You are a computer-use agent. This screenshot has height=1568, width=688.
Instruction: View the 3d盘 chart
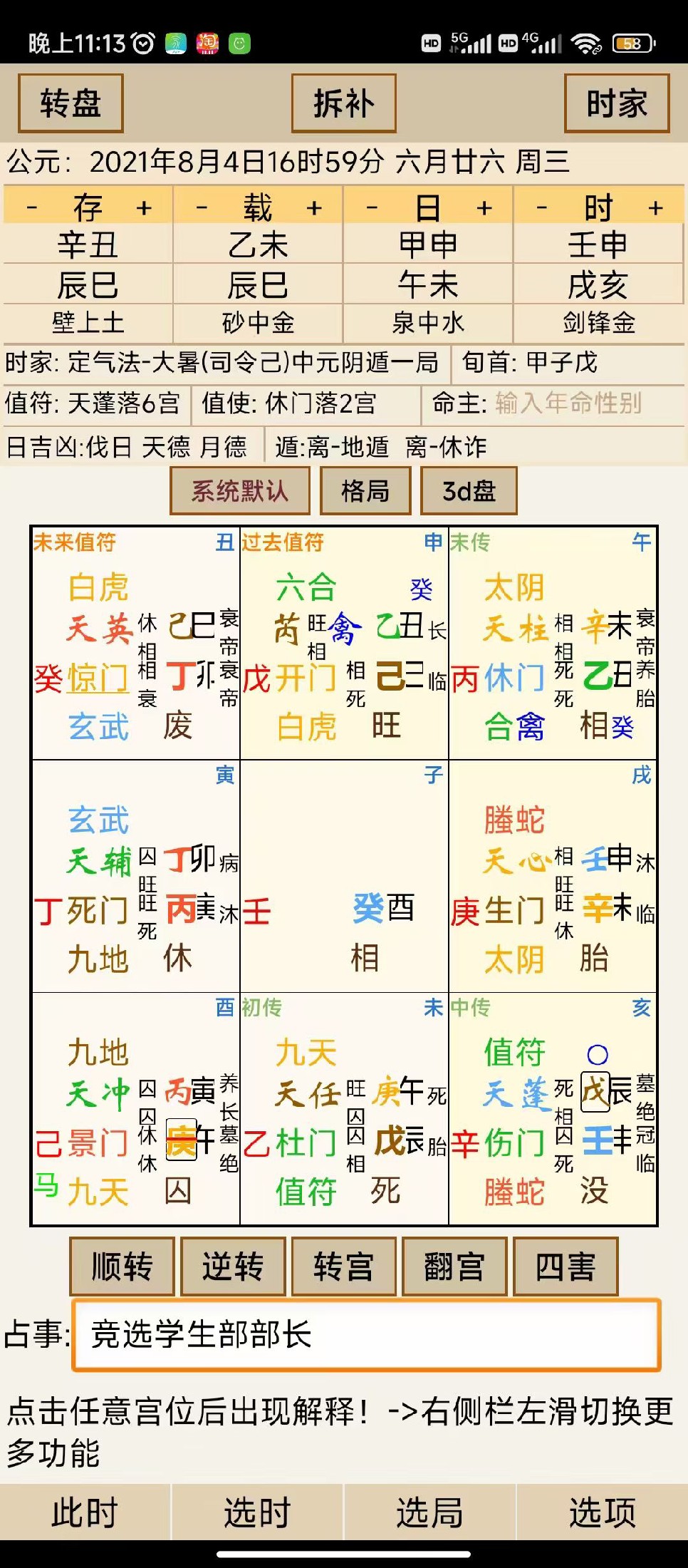(x=468, y=491)
